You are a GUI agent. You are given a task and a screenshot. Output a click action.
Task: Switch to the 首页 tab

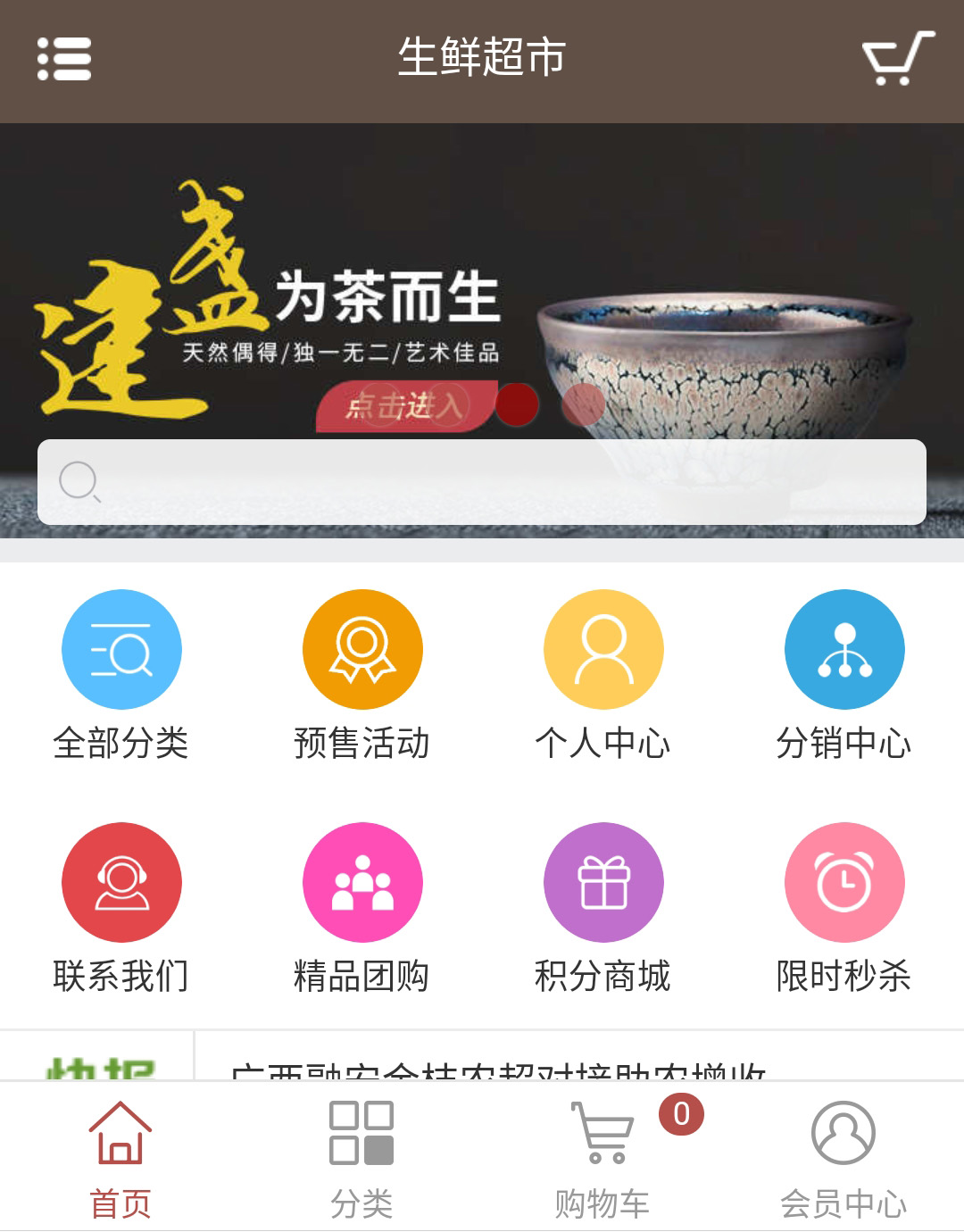[x=120, y=1157]
